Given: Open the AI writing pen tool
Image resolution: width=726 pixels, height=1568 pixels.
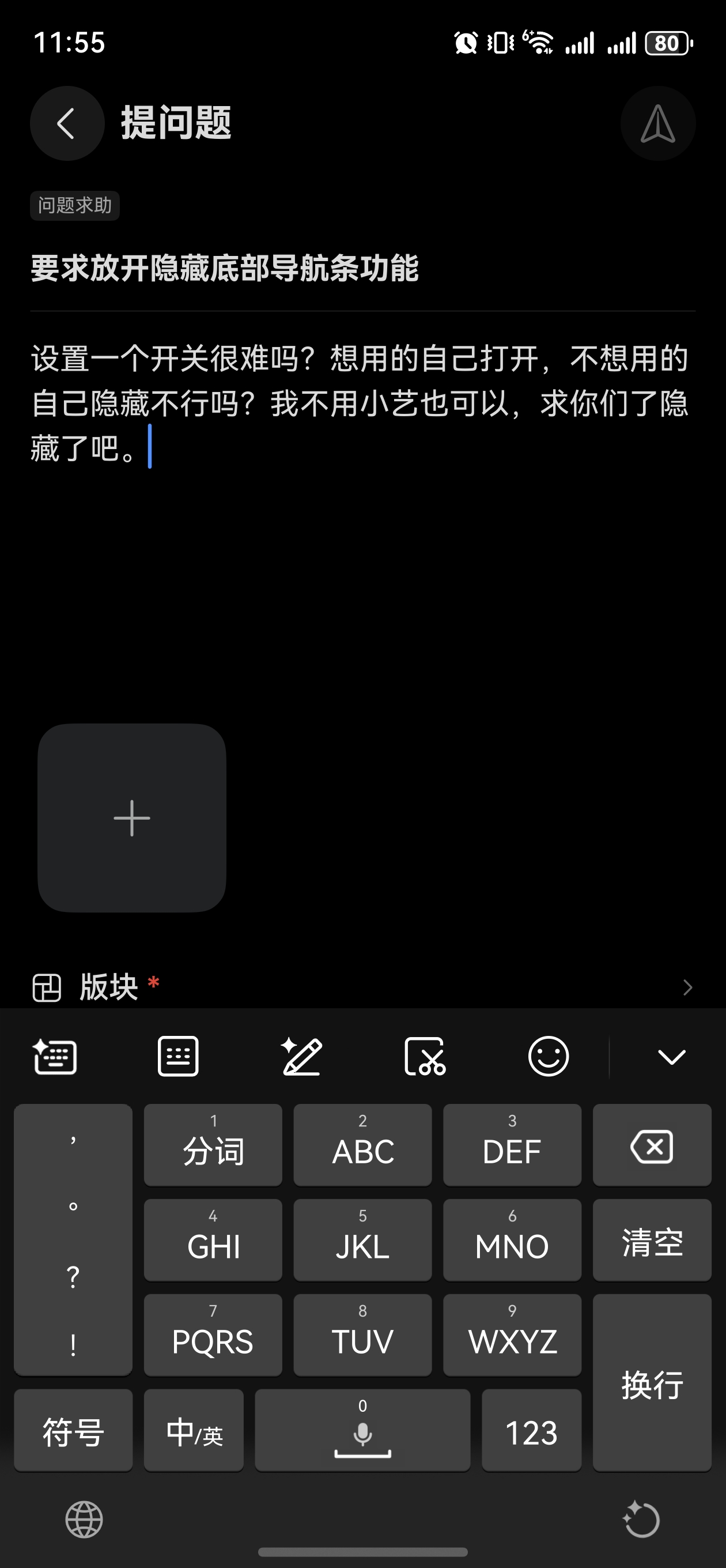Looking at the screenshot, I should (301, 1057).
